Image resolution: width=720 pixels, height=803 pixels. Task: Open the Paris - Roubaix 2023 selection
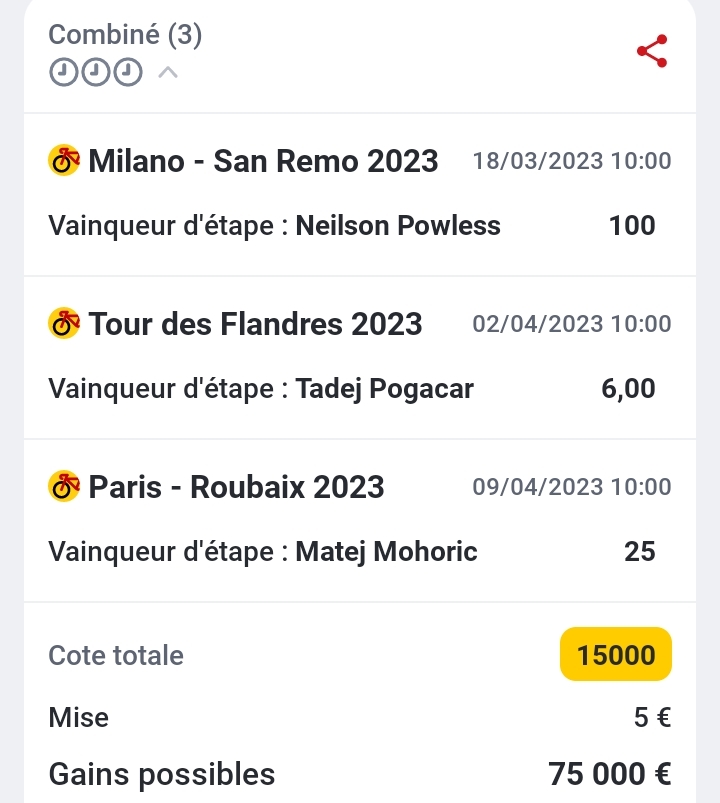click(237, 487)
